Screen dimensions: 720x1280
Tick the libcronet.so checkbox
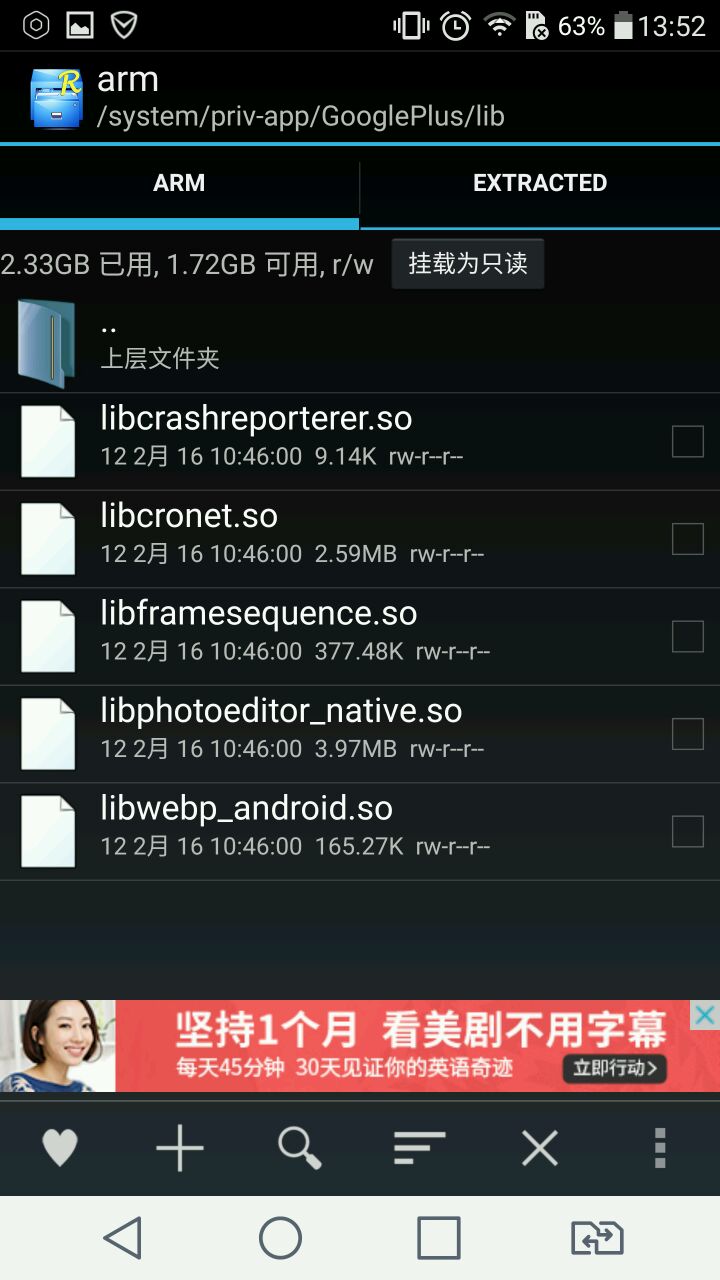pyautogui.click(x=687, y=539)
